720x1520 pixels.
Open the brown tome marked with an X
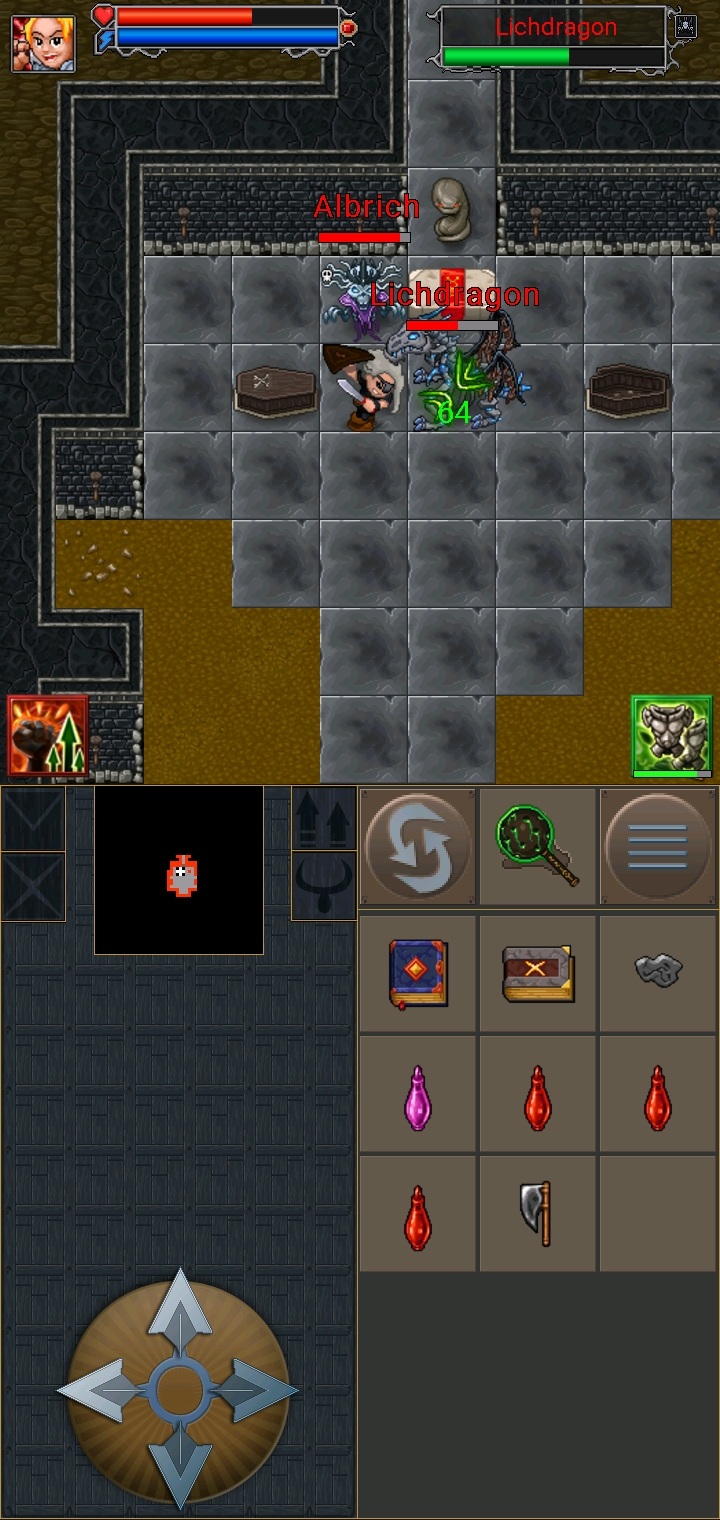537,972
